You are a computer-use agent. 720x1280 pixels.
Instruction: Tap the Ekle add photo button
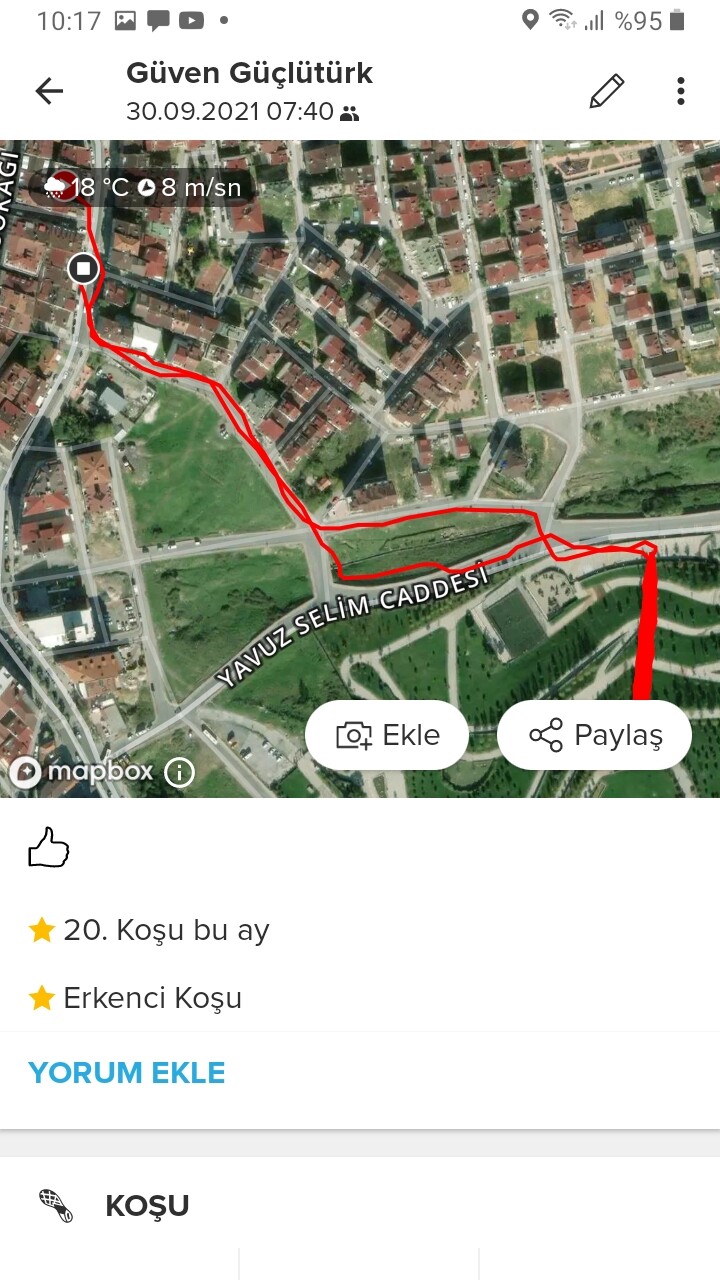coord(387,736)
